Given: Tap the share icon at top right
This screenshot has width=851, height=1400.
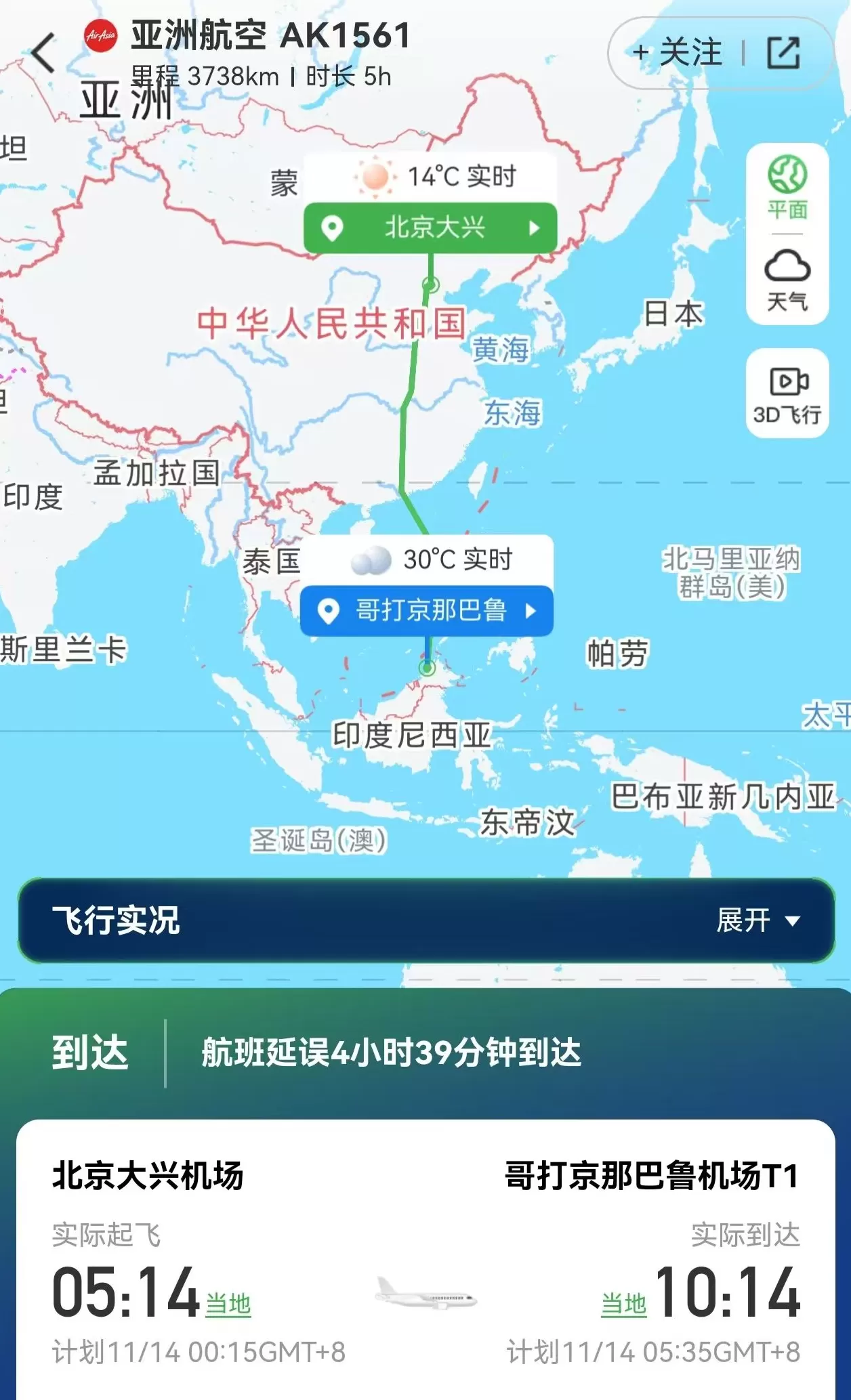Looking at the screenshot, I should tap(784, 52).
